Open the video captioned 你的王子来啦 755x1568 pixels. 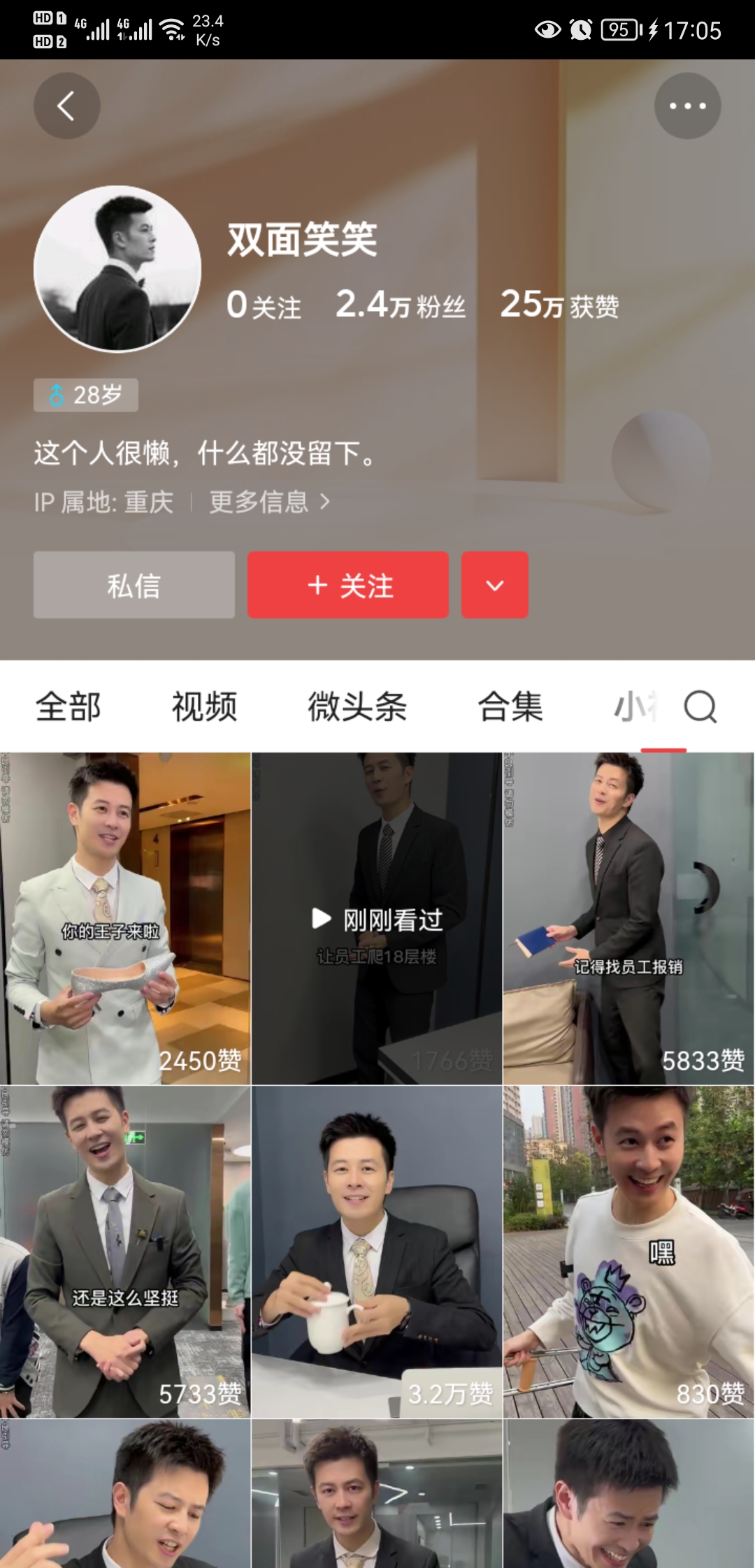pos(125,918)
